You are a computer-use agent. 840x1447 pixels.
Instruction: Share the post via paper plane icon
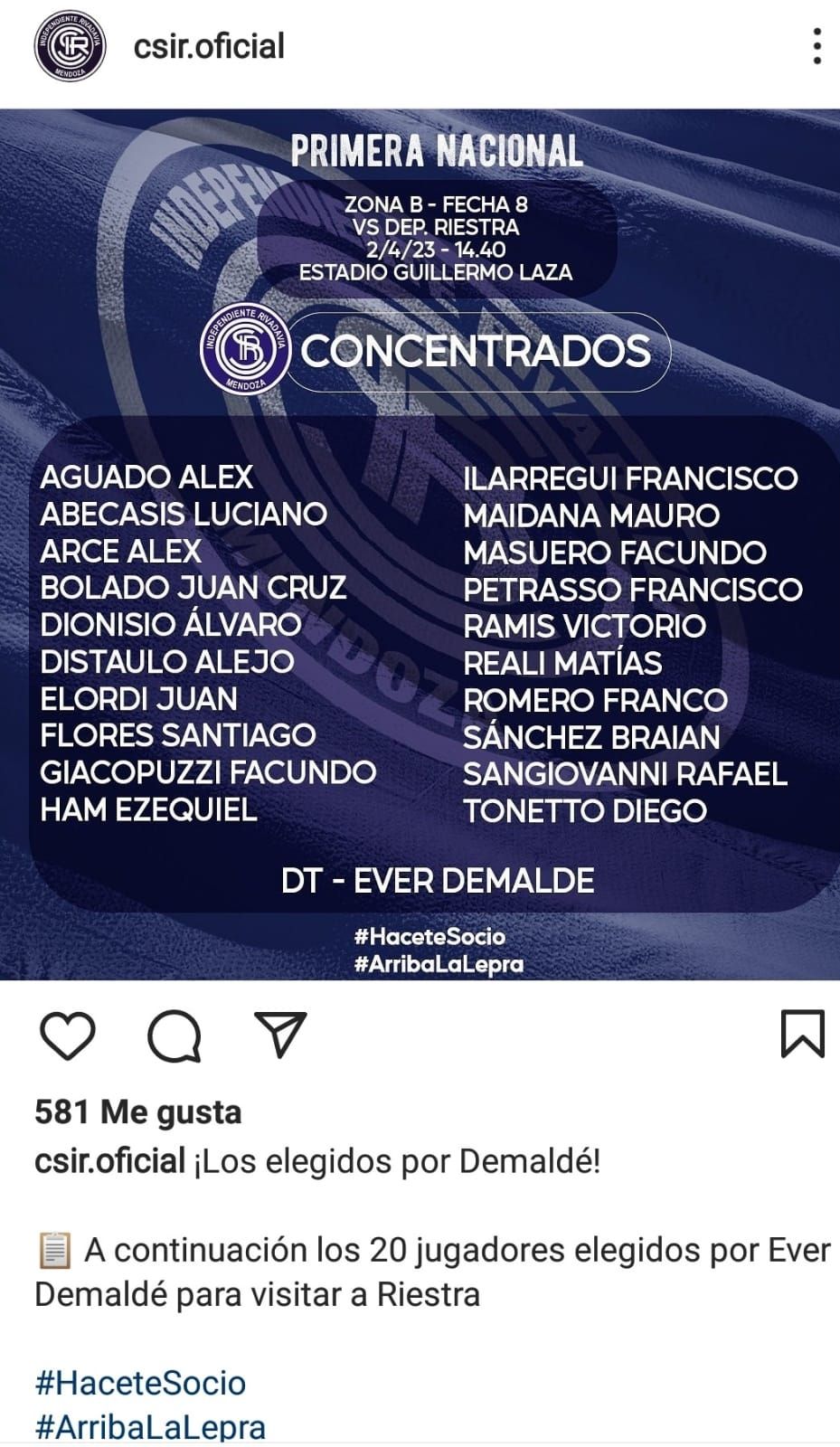coord(280,1034)
